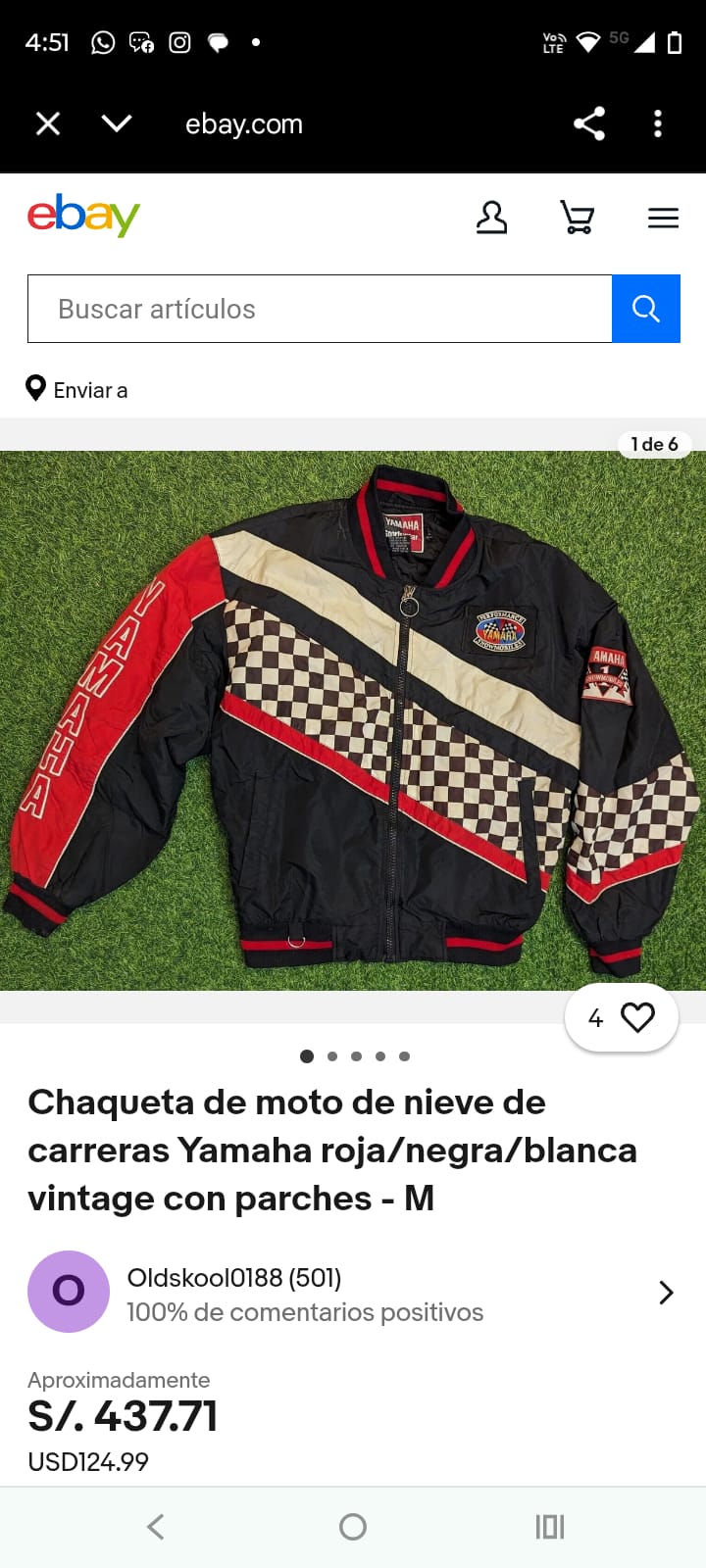The width and height of the screenshot is (706, 1568).
Task: Jump to the second image indicator dot
Action: (x=332, y=1056)
